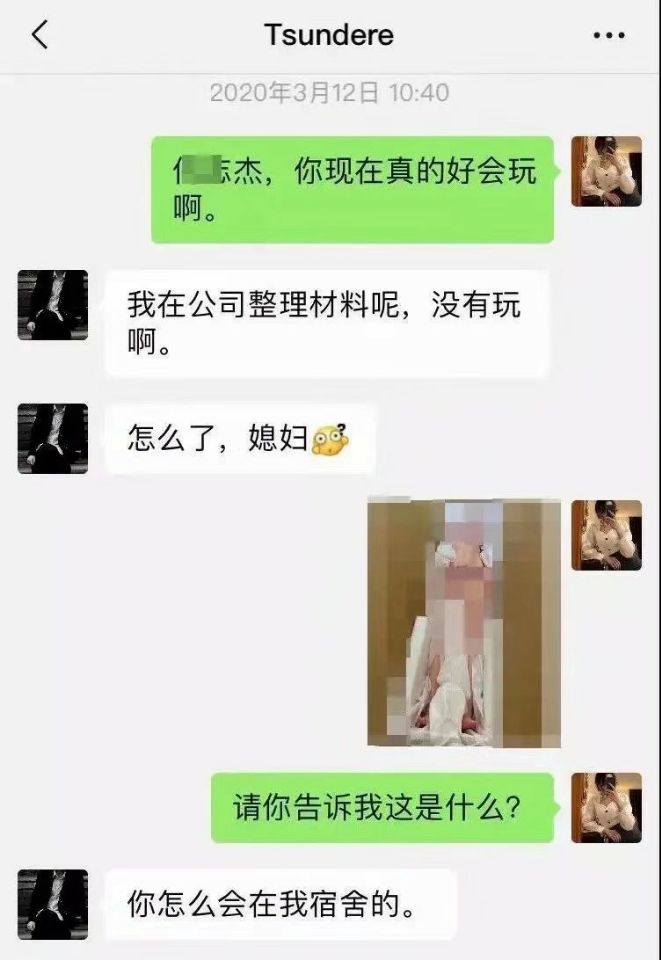The image size is (661, 960).
Task: Open avatar next to "你怎么会在我宿舍的"
Action: (53, 904)
